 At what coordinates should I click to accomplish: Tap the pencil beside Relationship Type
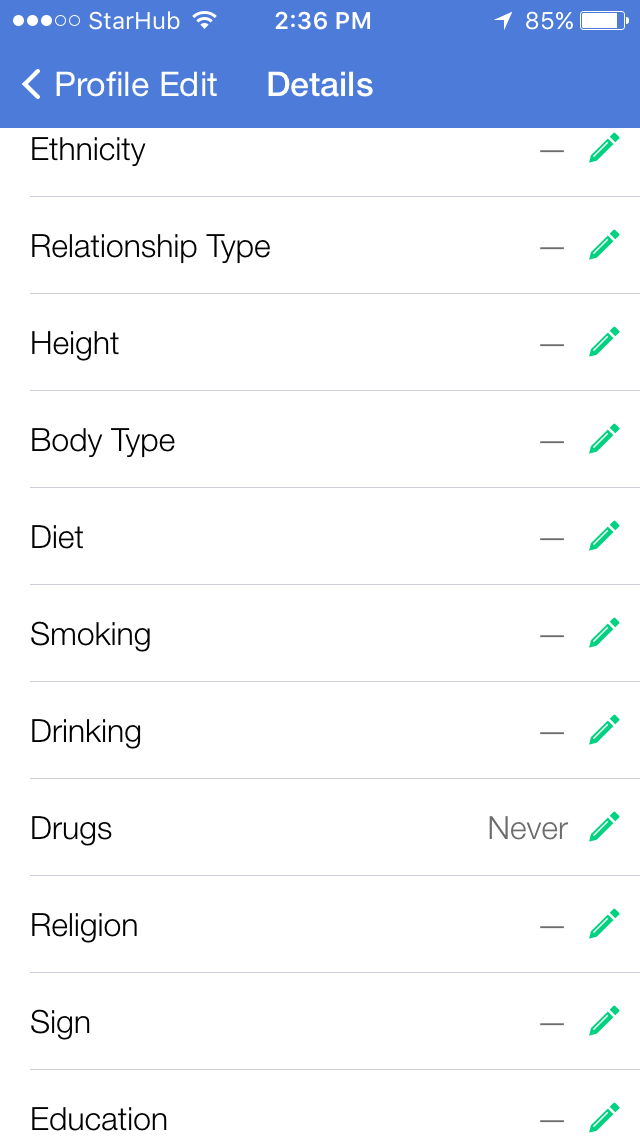click(x=603, y=246)
